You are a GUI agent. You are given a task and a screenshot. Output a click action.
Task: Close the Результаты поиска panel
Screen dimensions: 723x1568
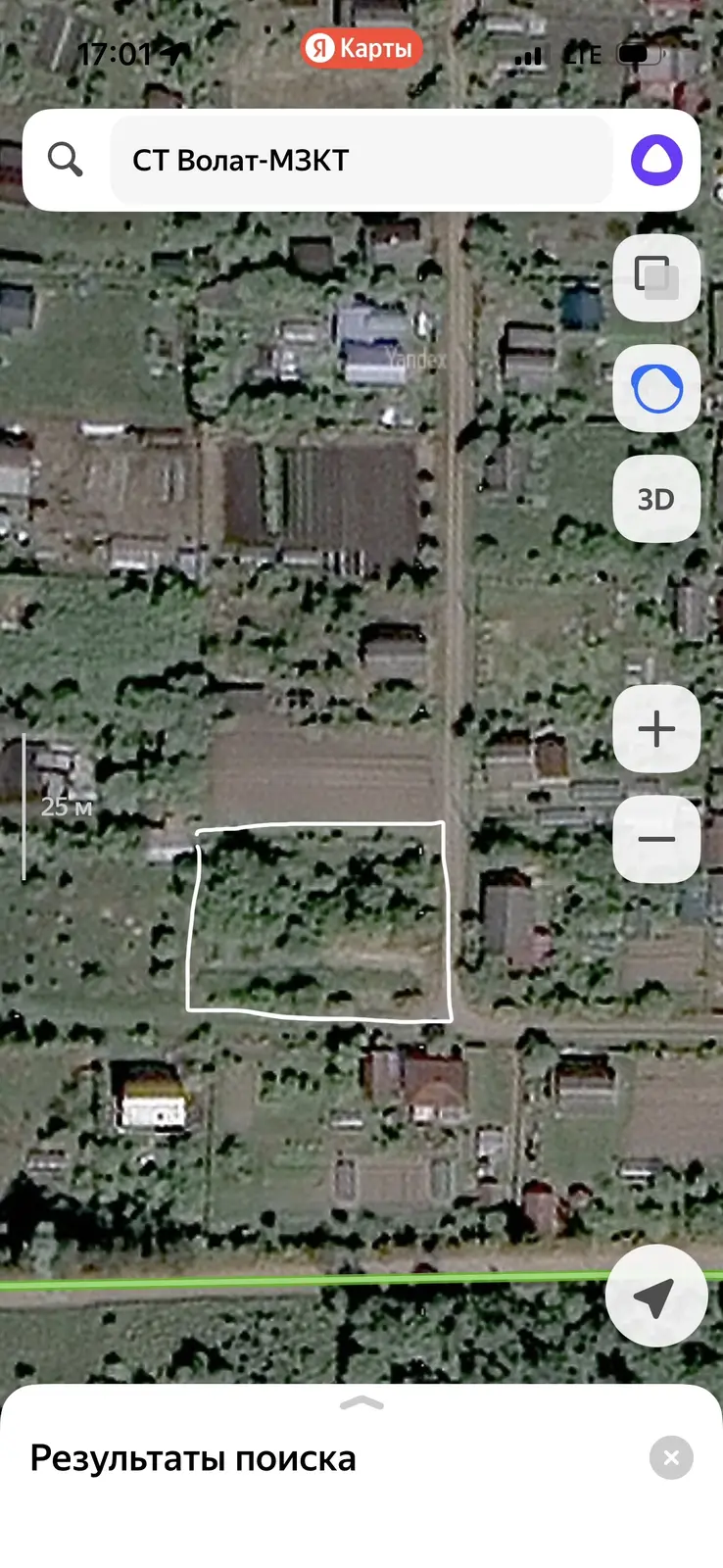click(671, 1458)
